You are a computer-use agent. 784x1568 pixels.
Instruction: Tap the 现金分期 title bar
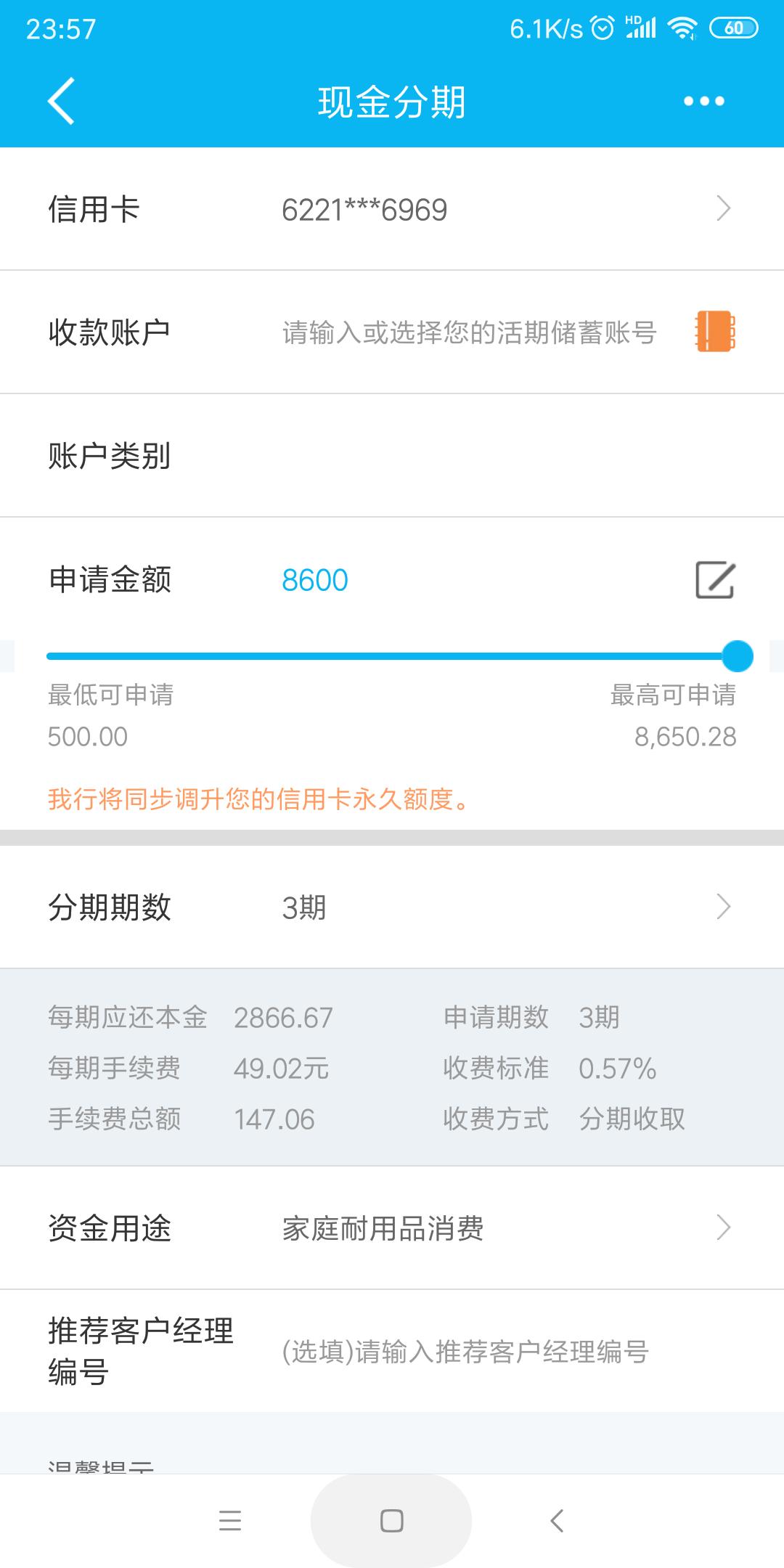392,102
